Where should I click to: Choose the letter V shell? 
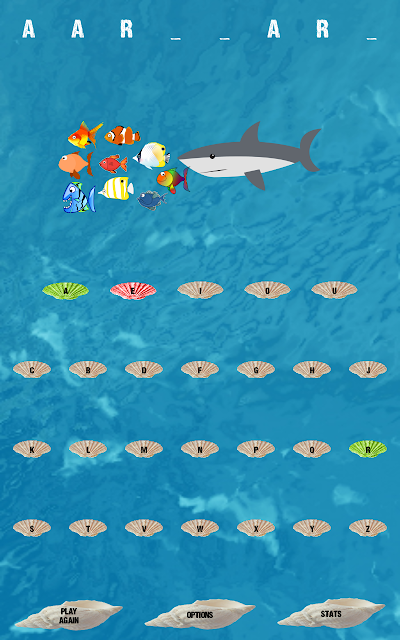(x=144, y=528)
